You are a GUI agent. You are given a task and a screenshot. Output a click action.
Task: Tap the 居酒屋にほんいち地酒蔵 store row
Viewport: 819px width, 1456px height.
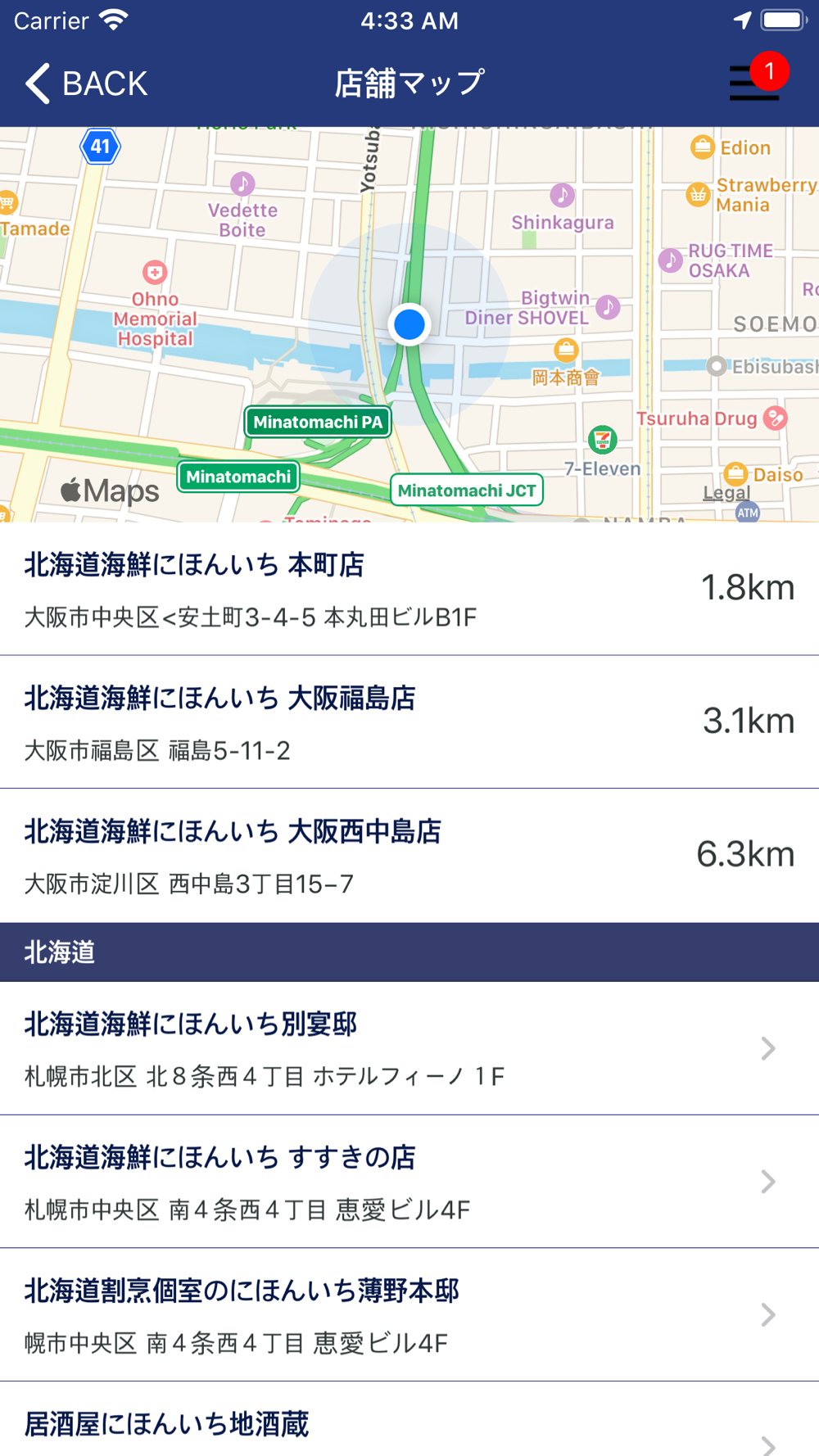click(x=409, y=1425)
